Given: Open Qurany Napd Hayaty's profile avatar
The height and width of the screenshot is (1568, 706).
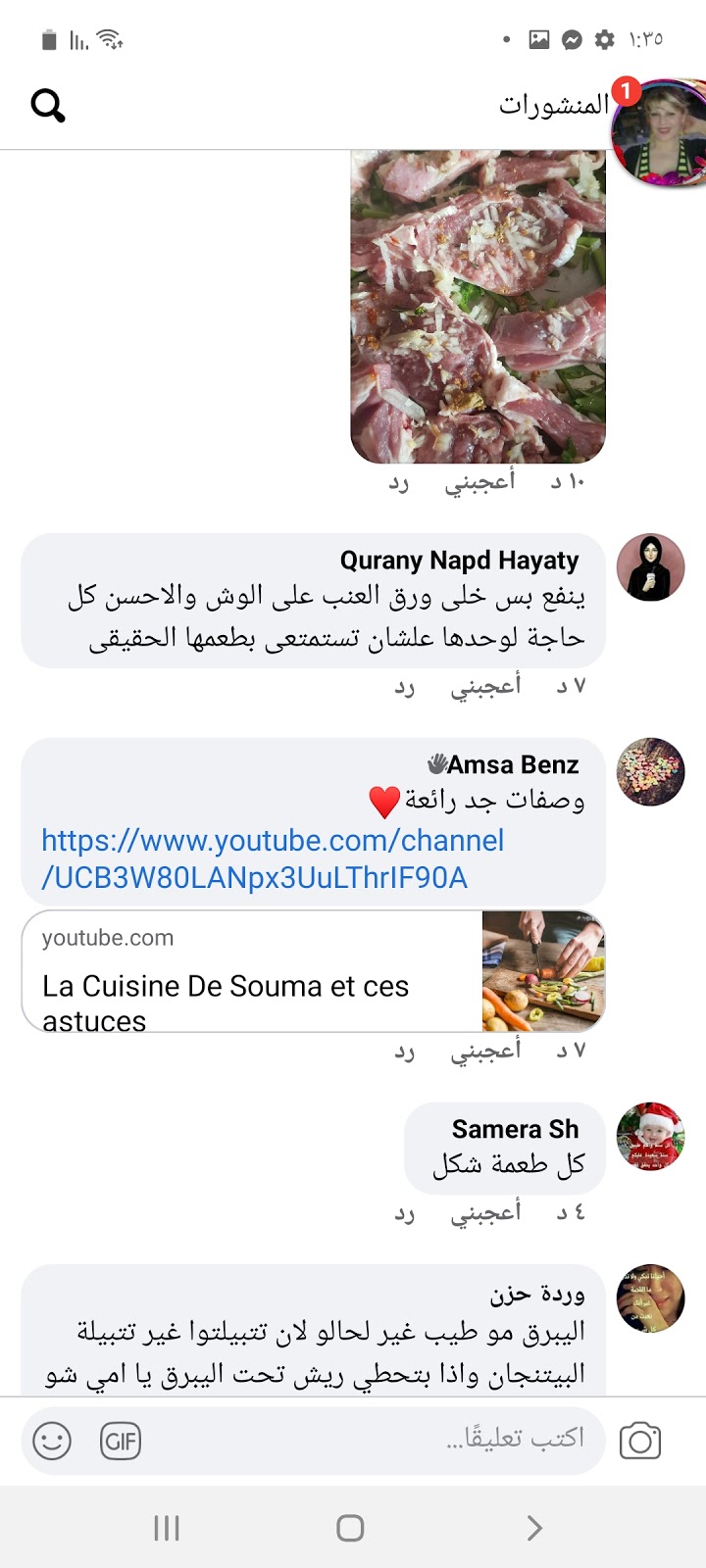Looking at the screenshot, I should pyautogui.click(x=650, y=567).
